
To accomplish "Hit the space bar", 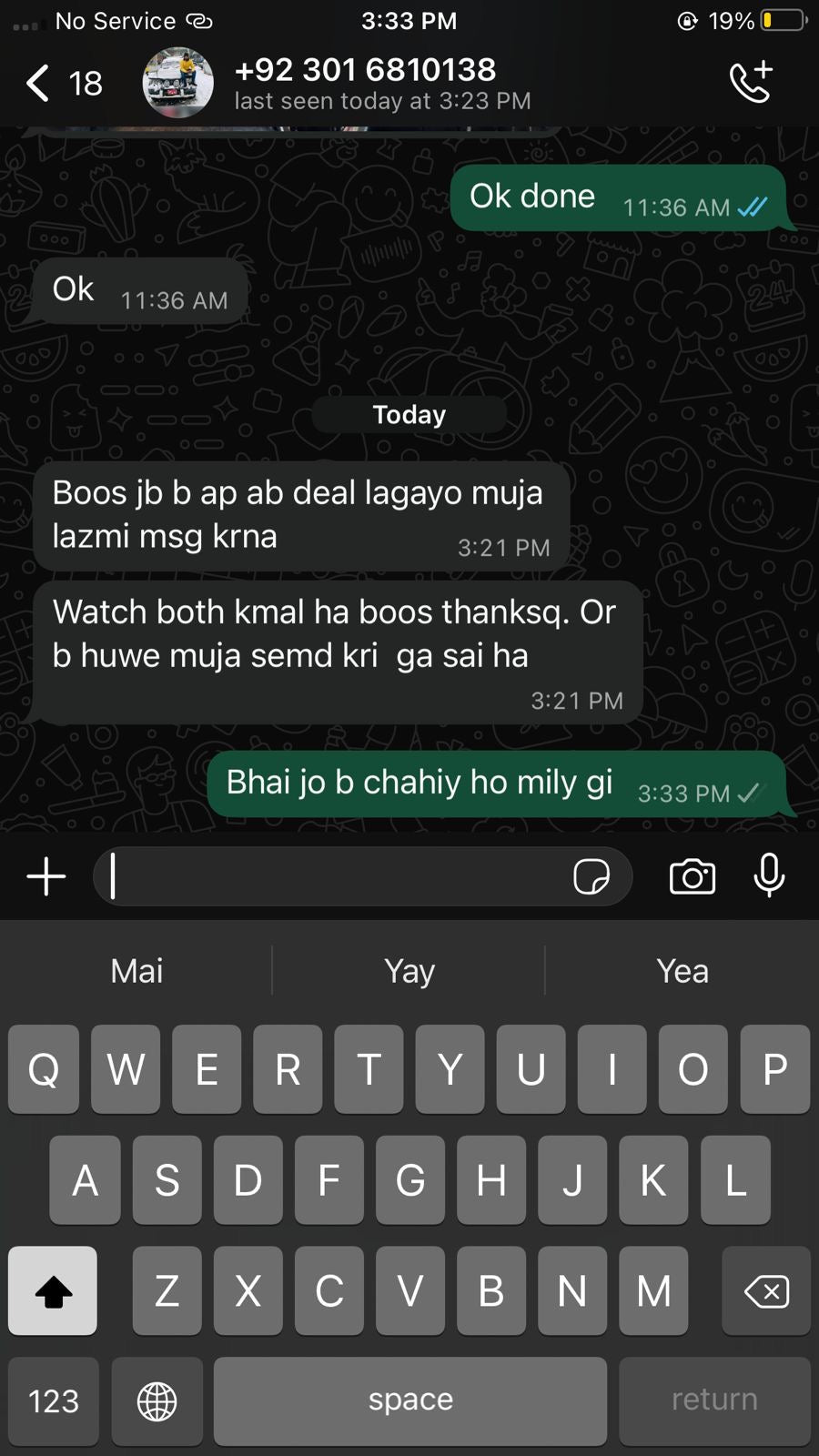I will (x=410, y=1400).
